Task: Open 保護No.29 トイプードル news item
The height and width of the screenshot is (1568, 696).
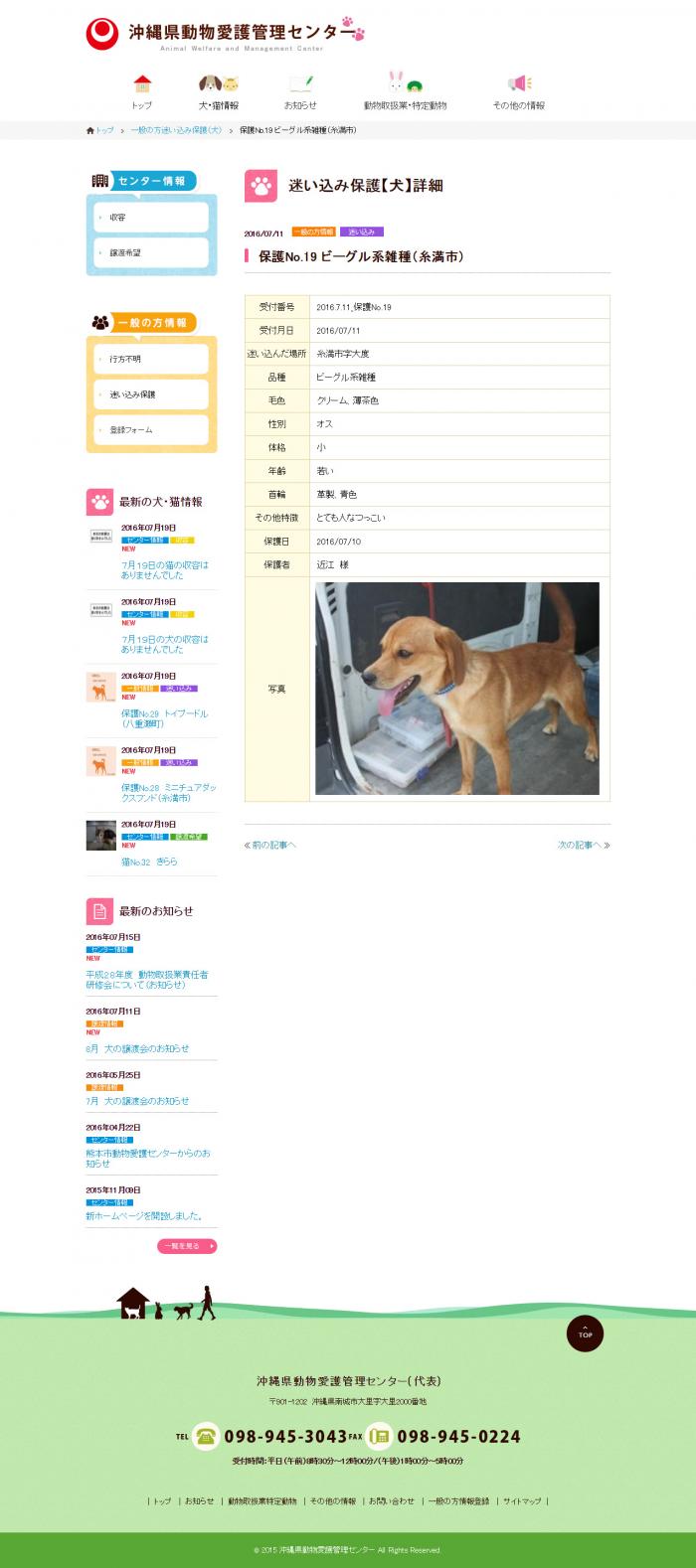Action: coord(164,718)
